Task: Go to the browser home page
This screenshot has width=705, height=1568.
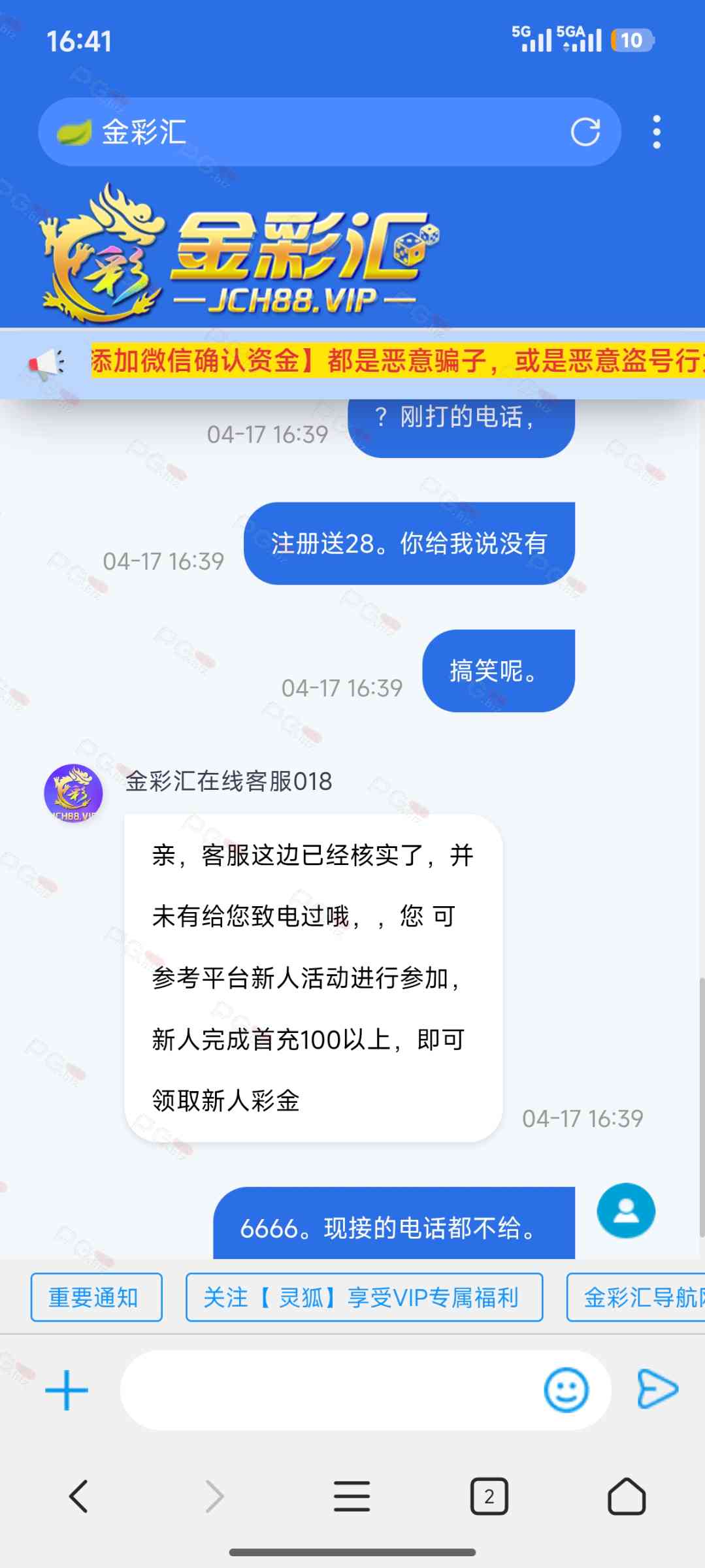Action: 627,1496
